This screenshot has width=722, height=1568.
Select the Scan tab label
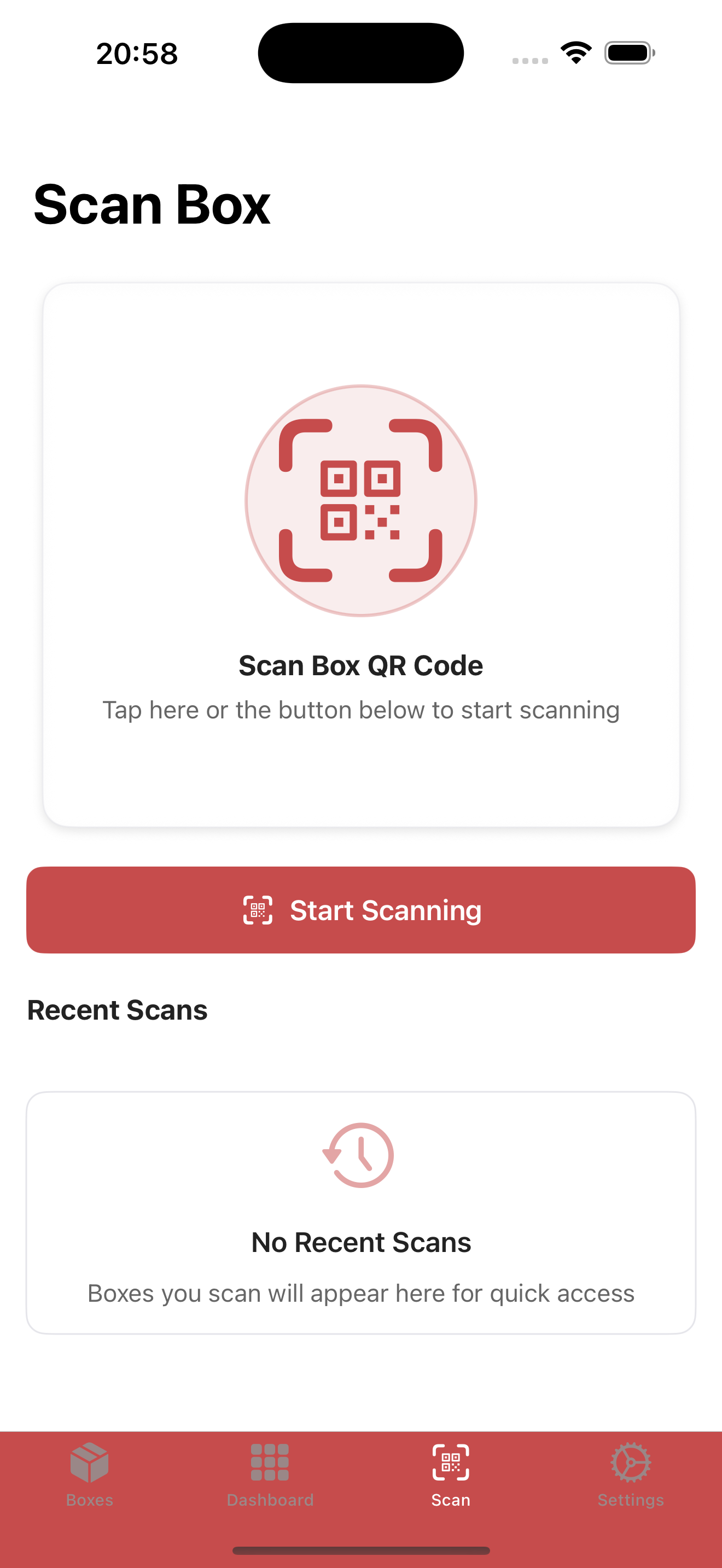[450, 1500]
